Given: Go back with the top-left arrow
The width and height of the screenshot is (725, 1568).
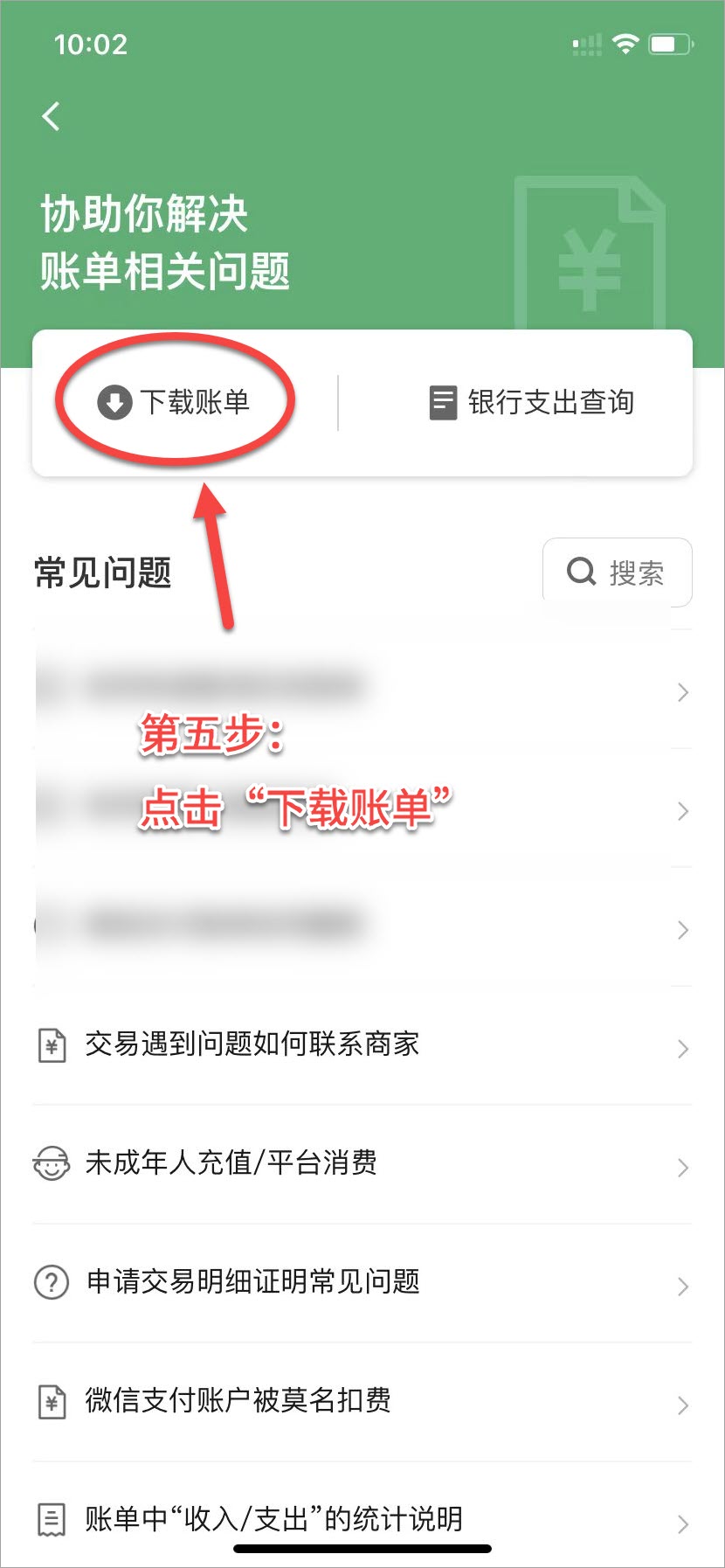Looking at the screenshot, I should click(52, 116).
